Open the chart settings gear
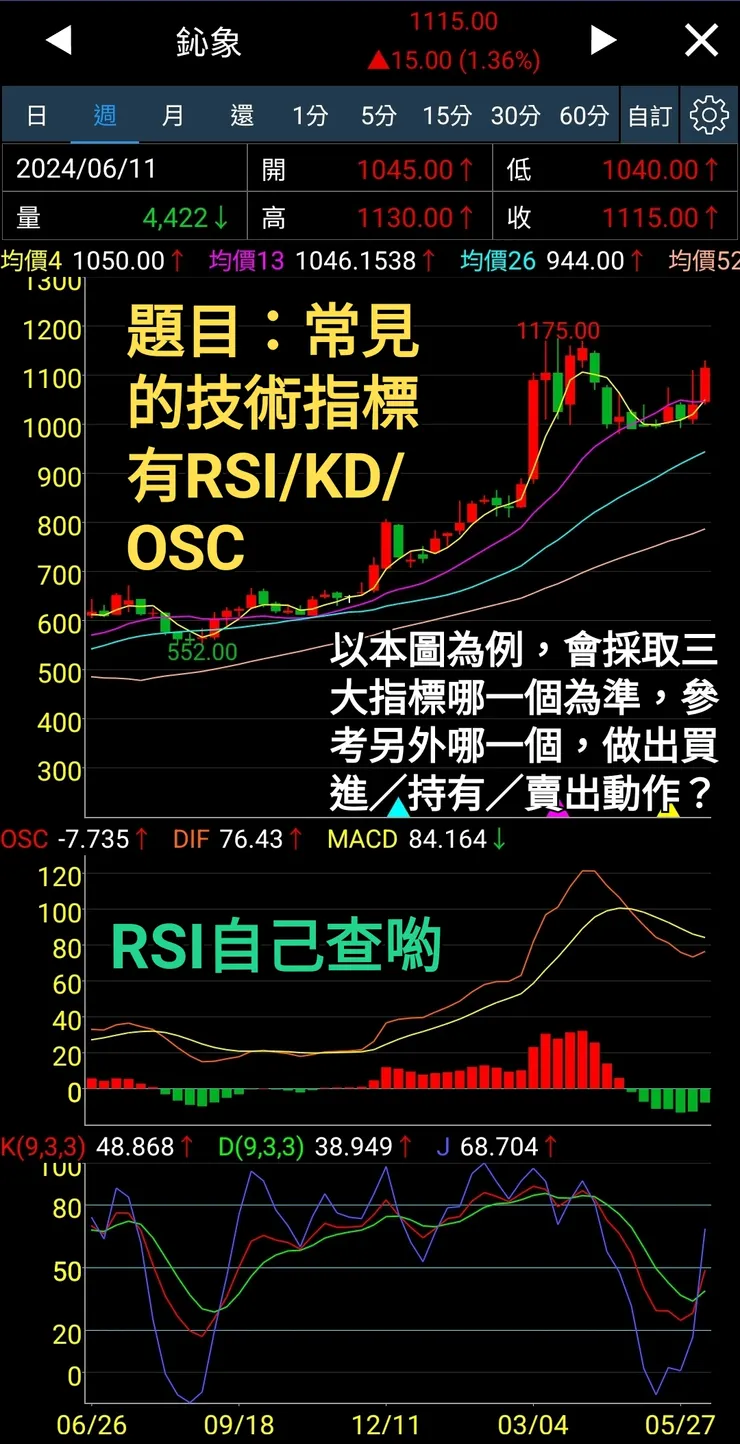 pos(709,115)
